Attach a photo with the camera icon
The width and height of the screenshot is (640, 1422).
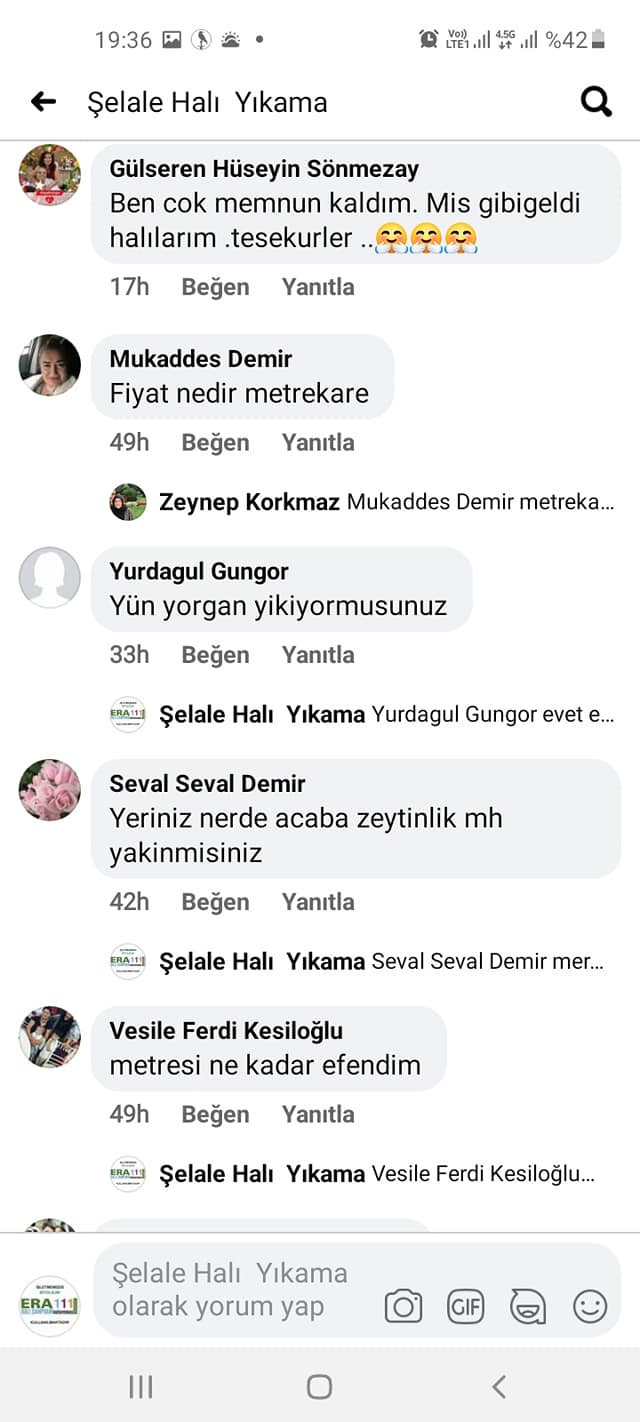[x=403, y=1306]
